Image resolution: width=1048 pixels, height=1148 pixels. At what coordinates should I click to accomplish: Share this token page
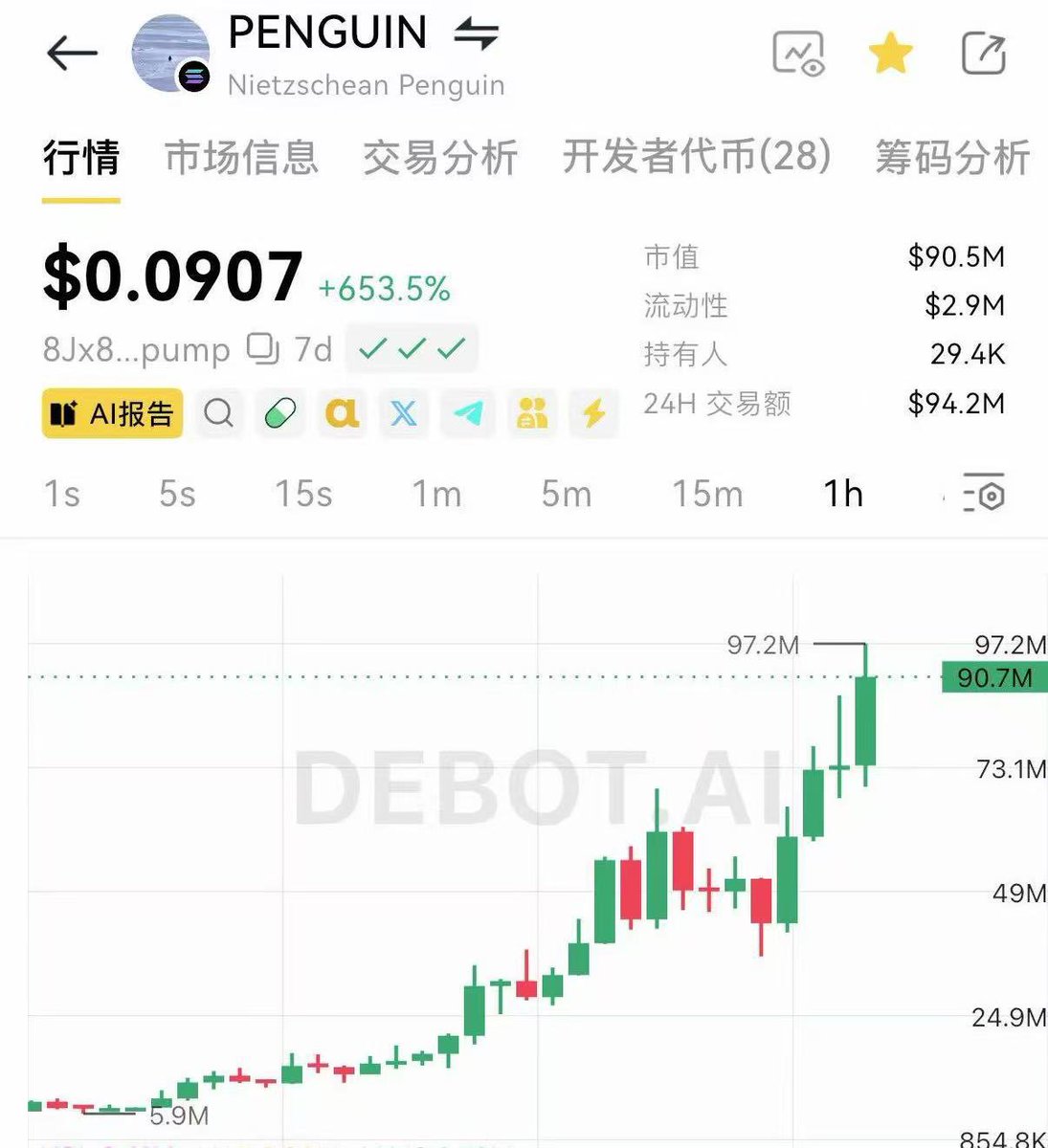pyautogui.click(x=983, y=54)
